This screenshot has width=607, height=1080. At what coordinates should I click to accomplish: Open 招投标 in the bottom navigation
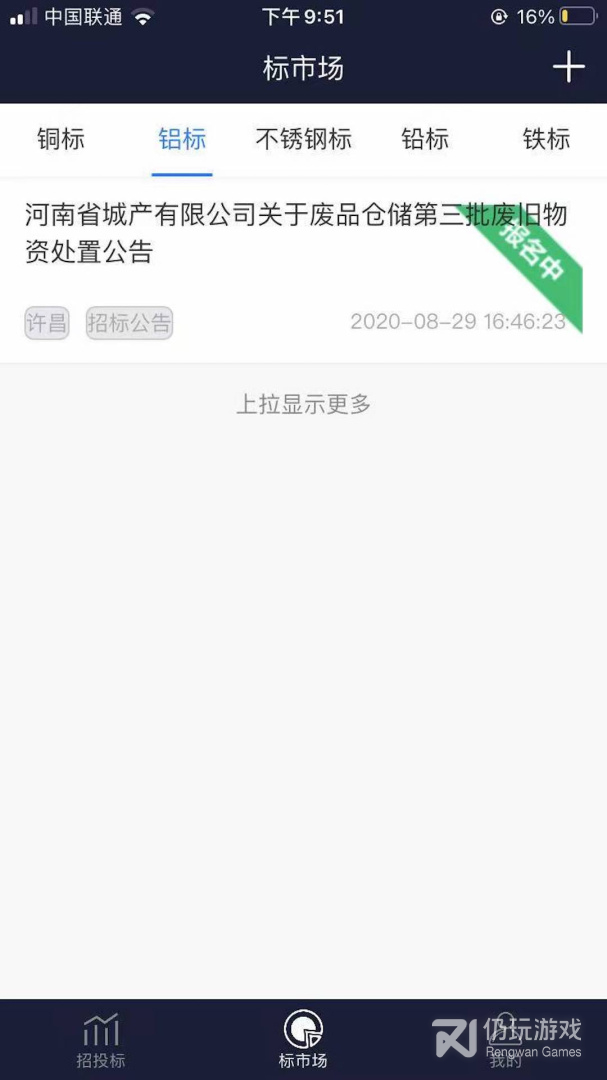click(101, 1040)
